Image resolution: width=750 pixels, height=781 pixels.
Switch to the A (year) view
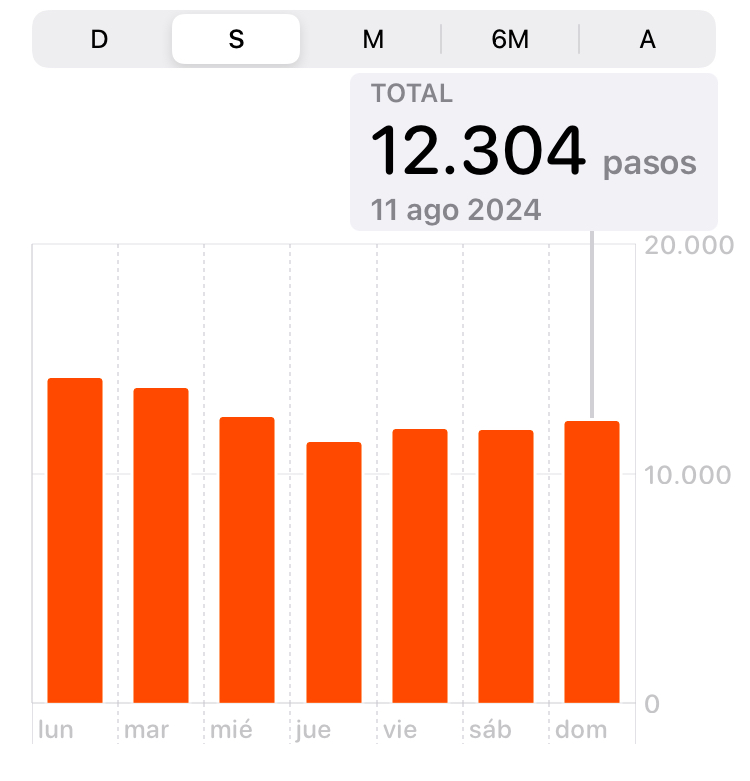click(x=647, y=40)
